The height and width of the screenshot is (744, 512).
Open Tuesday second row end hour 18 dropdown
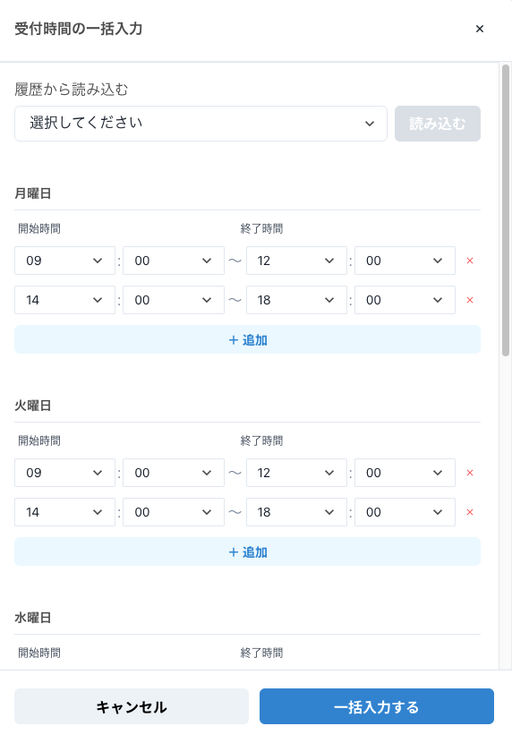pyautogui.click(x=296, y=512)
